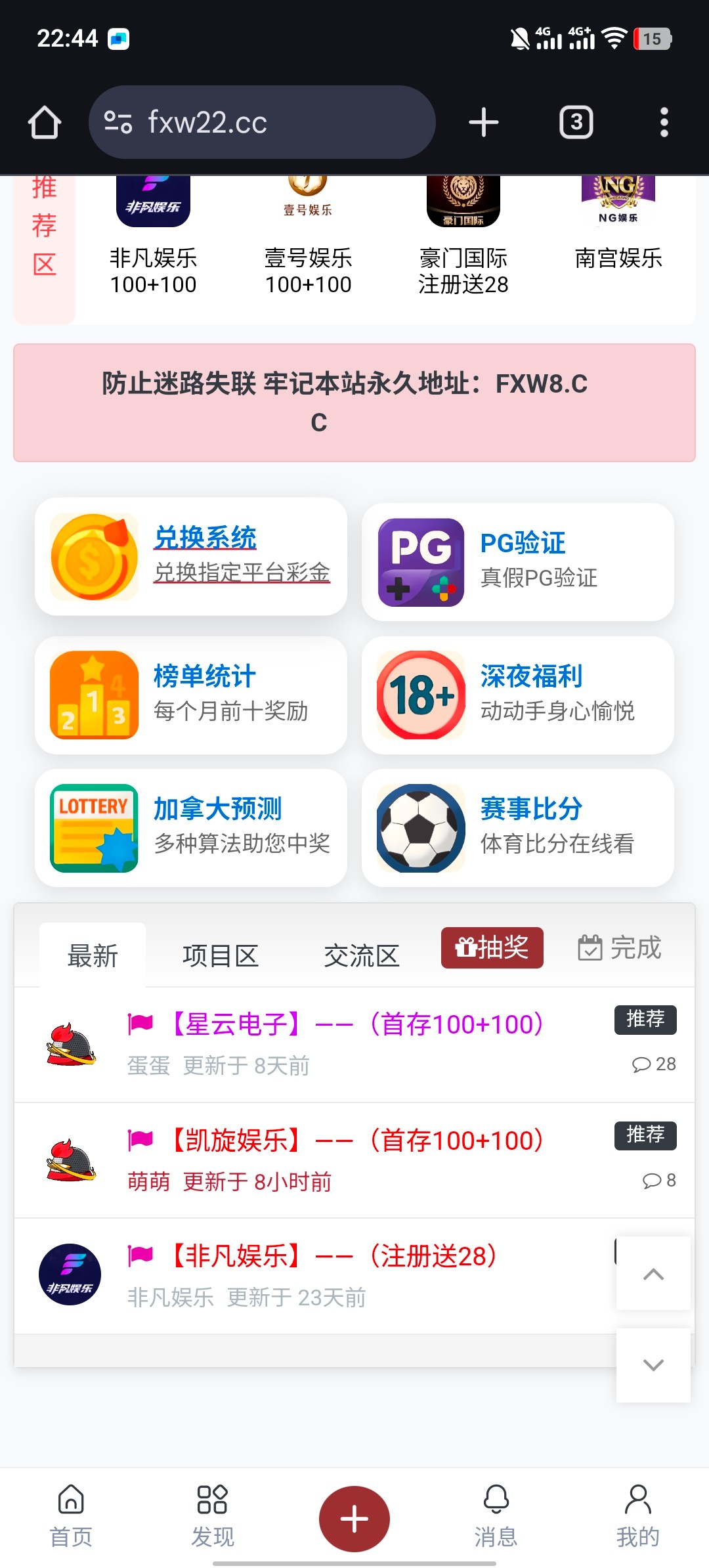Viewport: 709px width, 1568px height.
Task: Switch to the 项目区 tab
Action: point(221,956)
